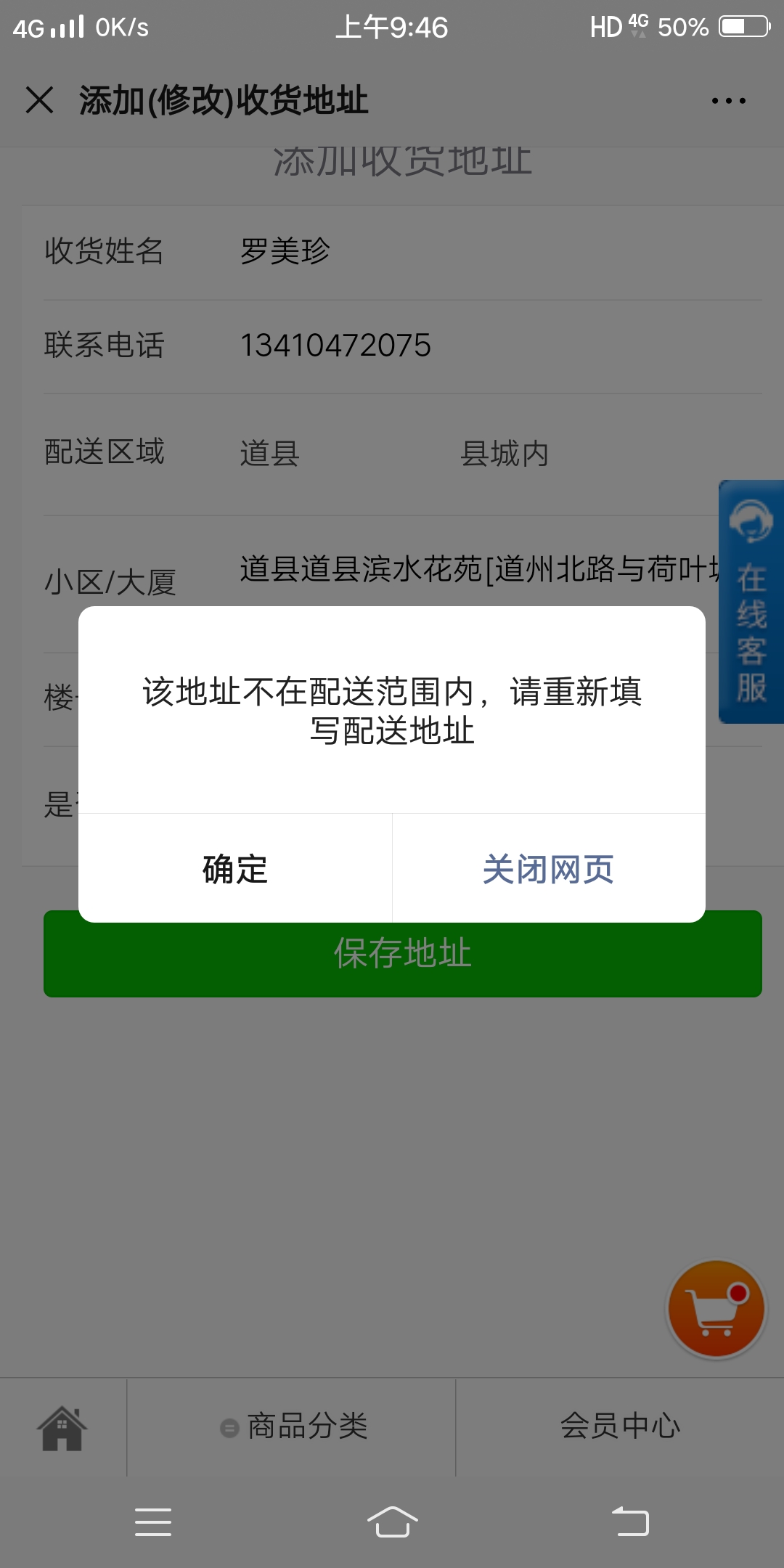The height and width of the screenshot is (1568, 784).
Task: Tap the 保存地址 save address button
Action: (403, 954)
